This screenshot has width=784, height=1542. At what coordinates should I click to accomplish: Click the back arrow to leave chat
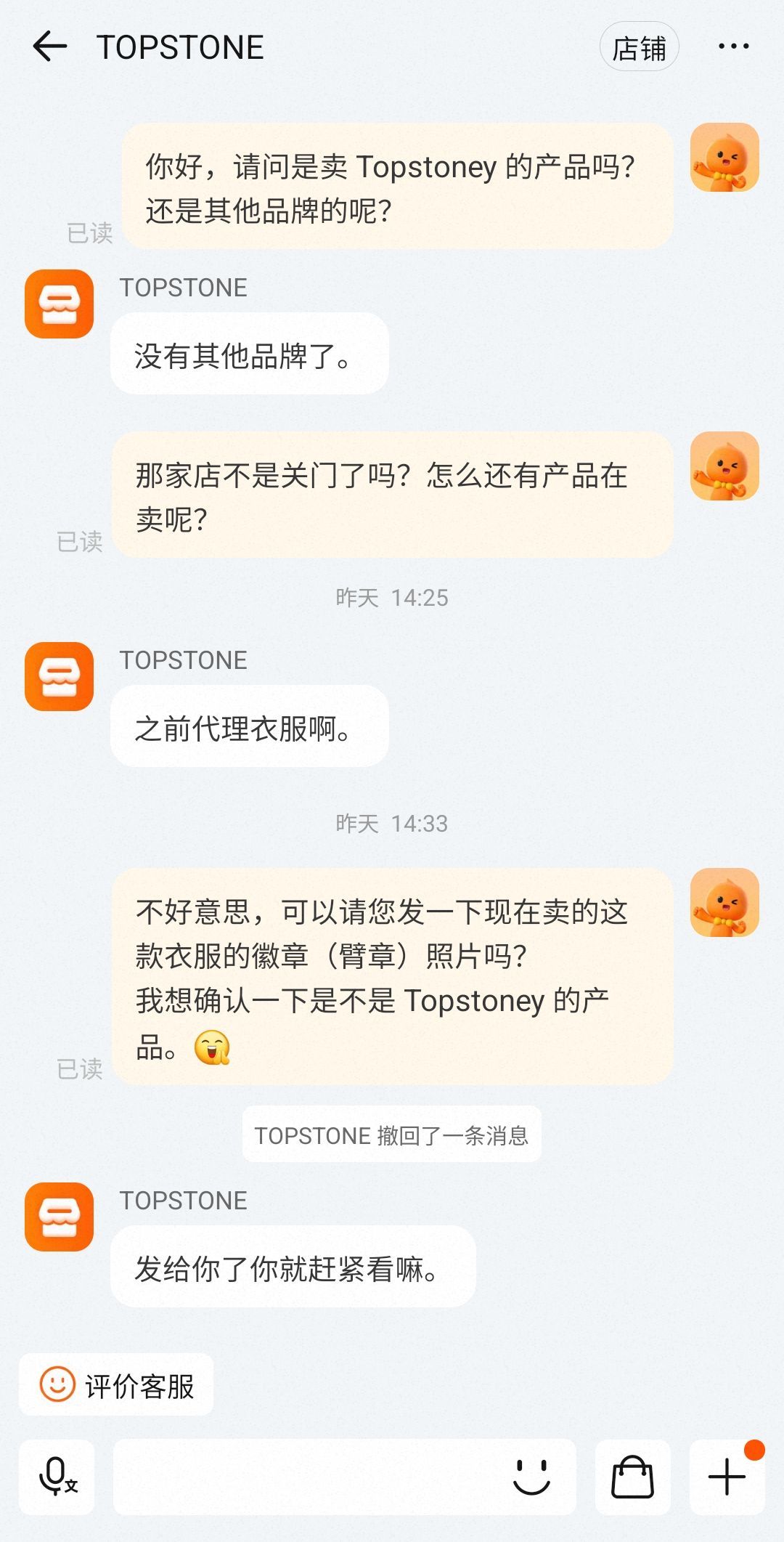46,46
